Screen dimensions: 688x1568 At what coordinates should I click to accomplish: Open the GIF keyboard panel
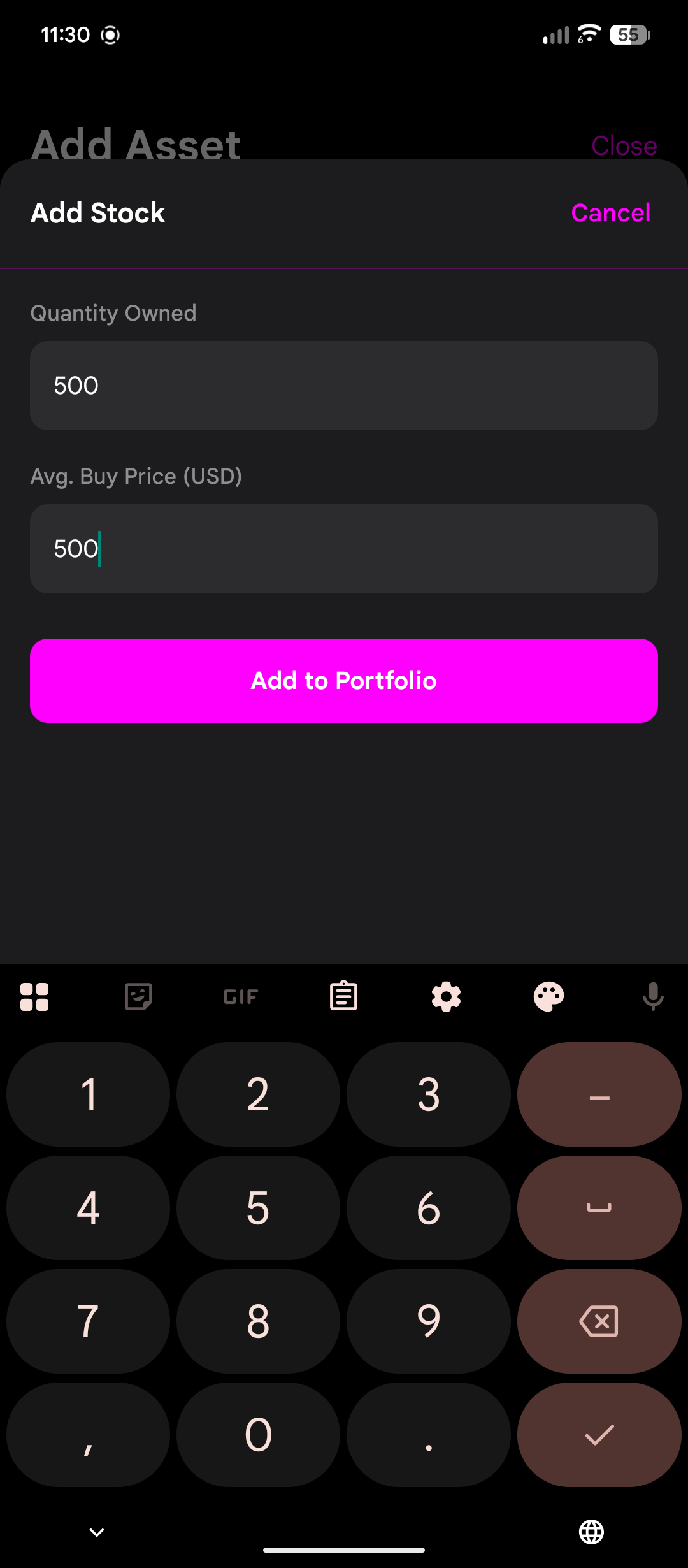[241, 996]
